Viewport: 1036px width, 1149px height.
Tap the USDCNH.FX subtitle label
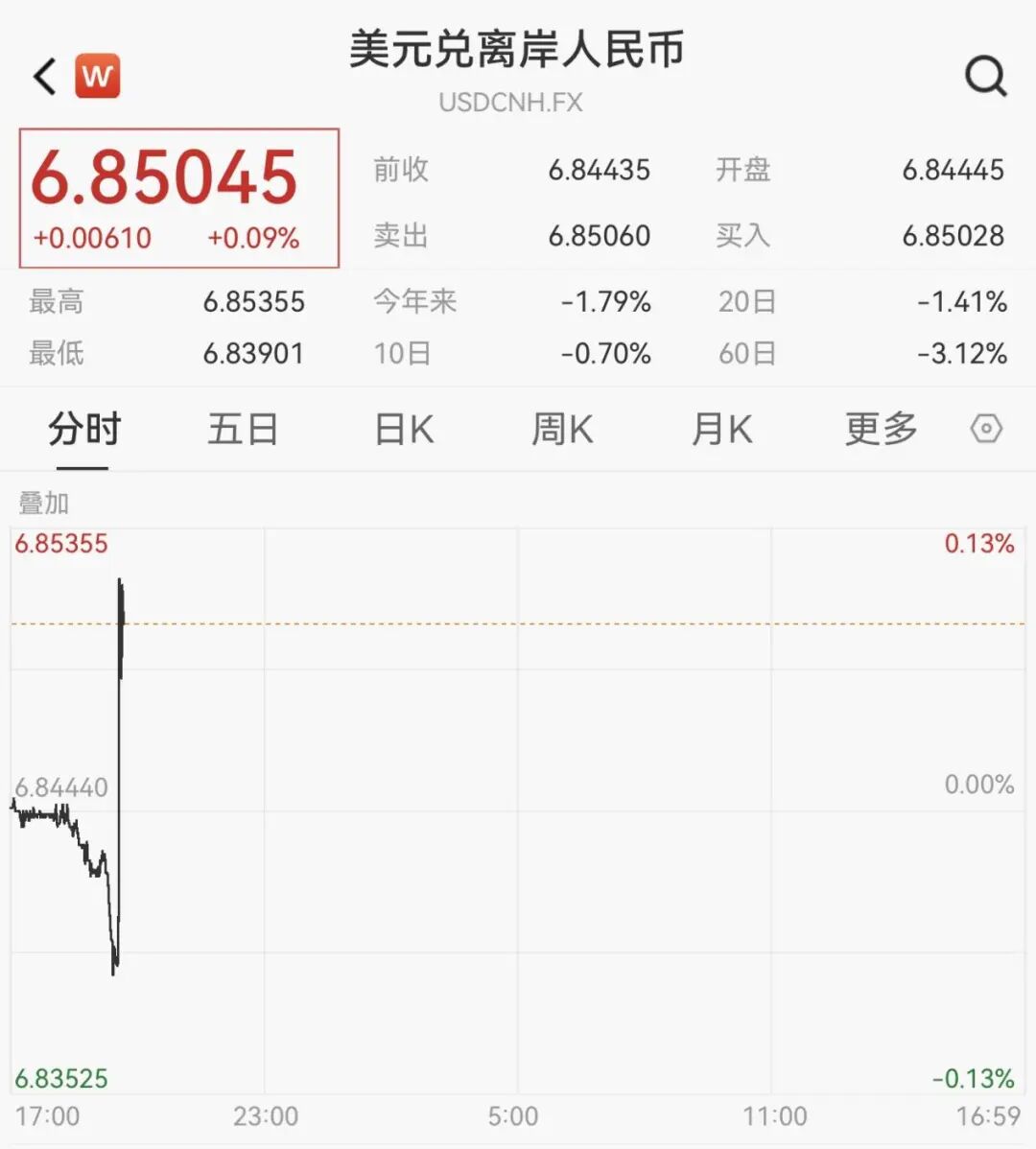coord(511,102)
